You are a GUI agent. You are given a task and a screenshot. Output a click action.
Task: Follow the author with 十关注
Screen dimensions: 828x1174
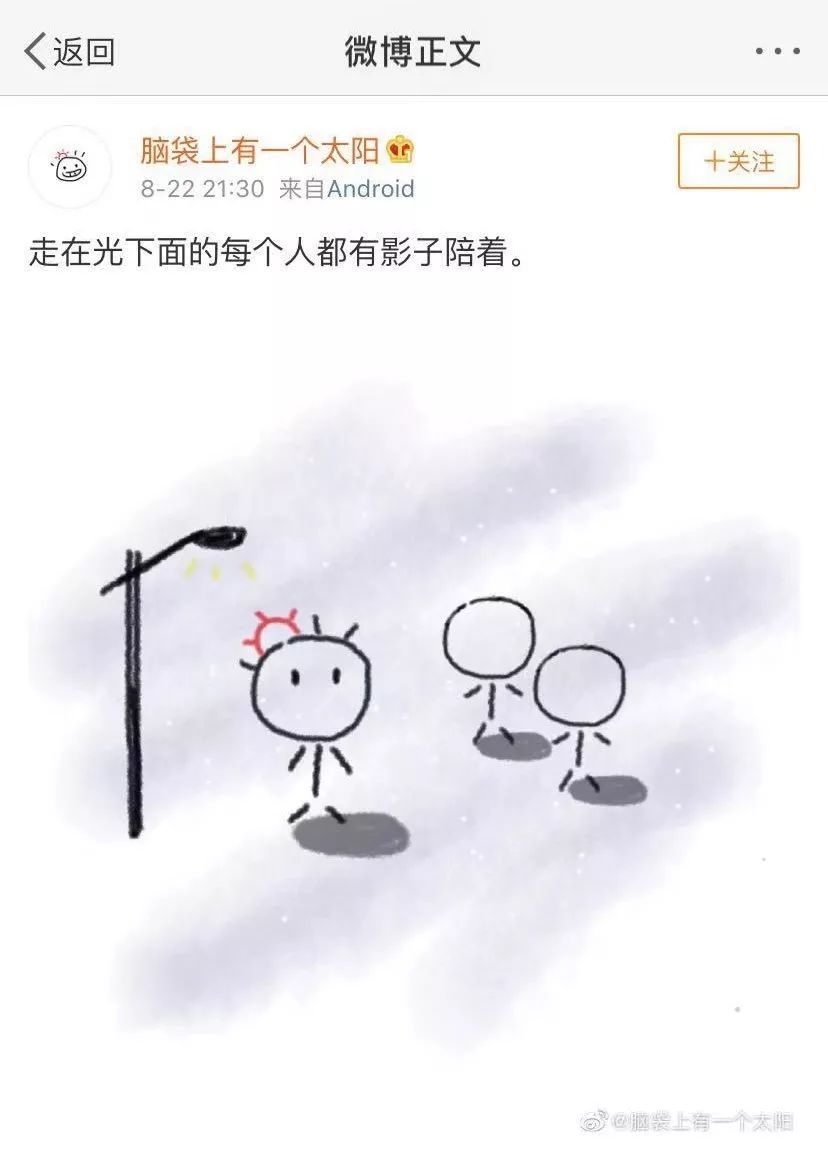click(x=738, y=161)
